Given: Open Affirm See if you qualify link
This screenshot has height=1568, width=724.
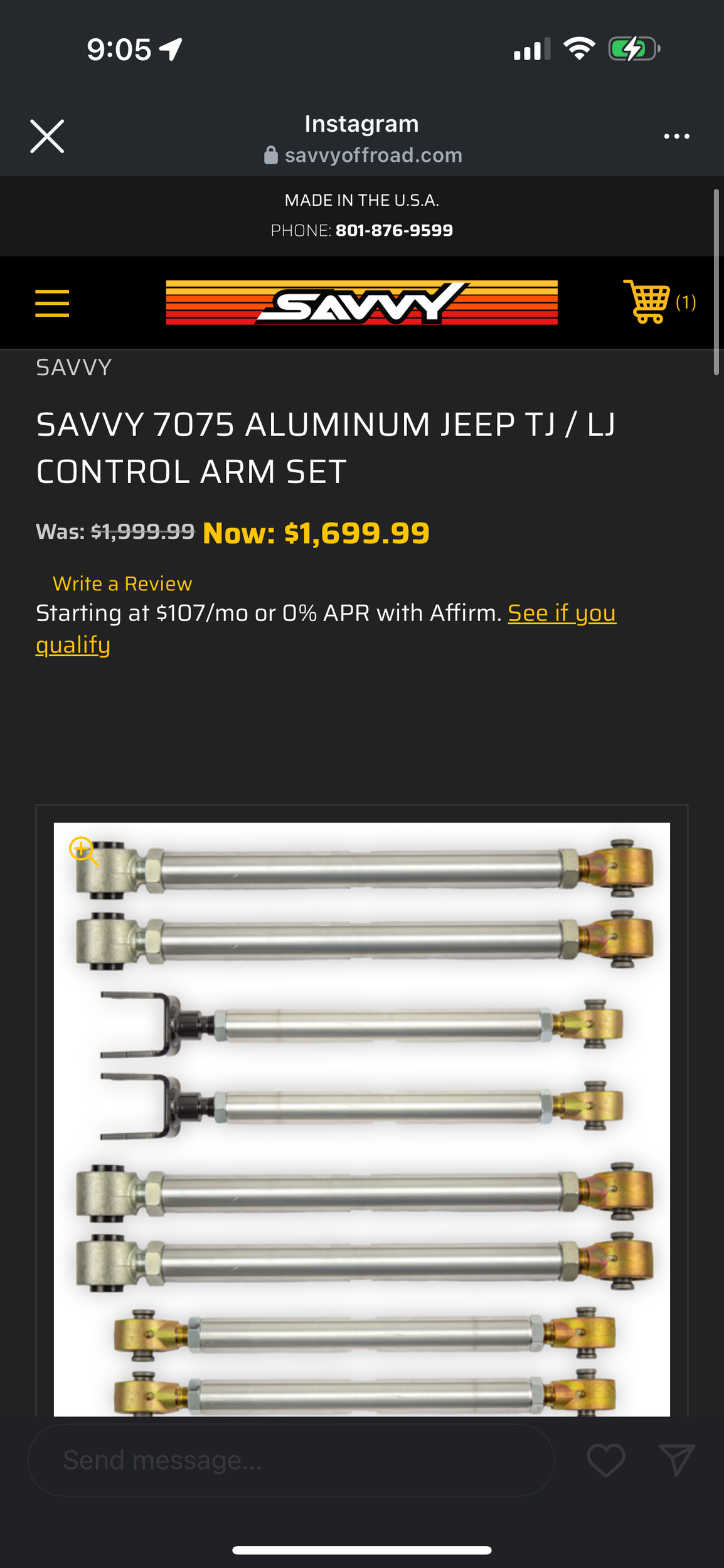Looking at the screenshot, I should [x=561, y=613].
